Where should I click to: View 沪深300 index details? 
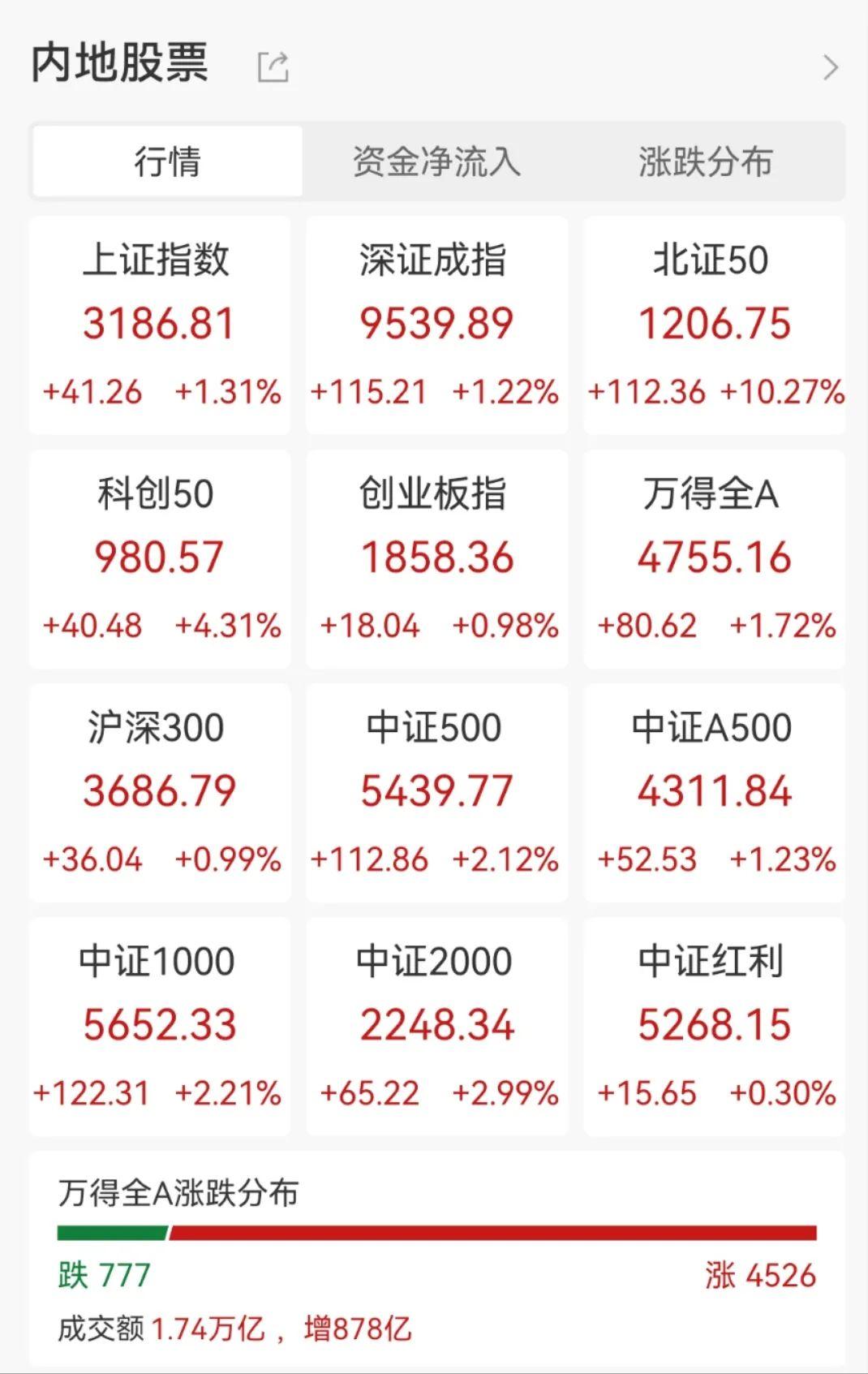[160, 792]
